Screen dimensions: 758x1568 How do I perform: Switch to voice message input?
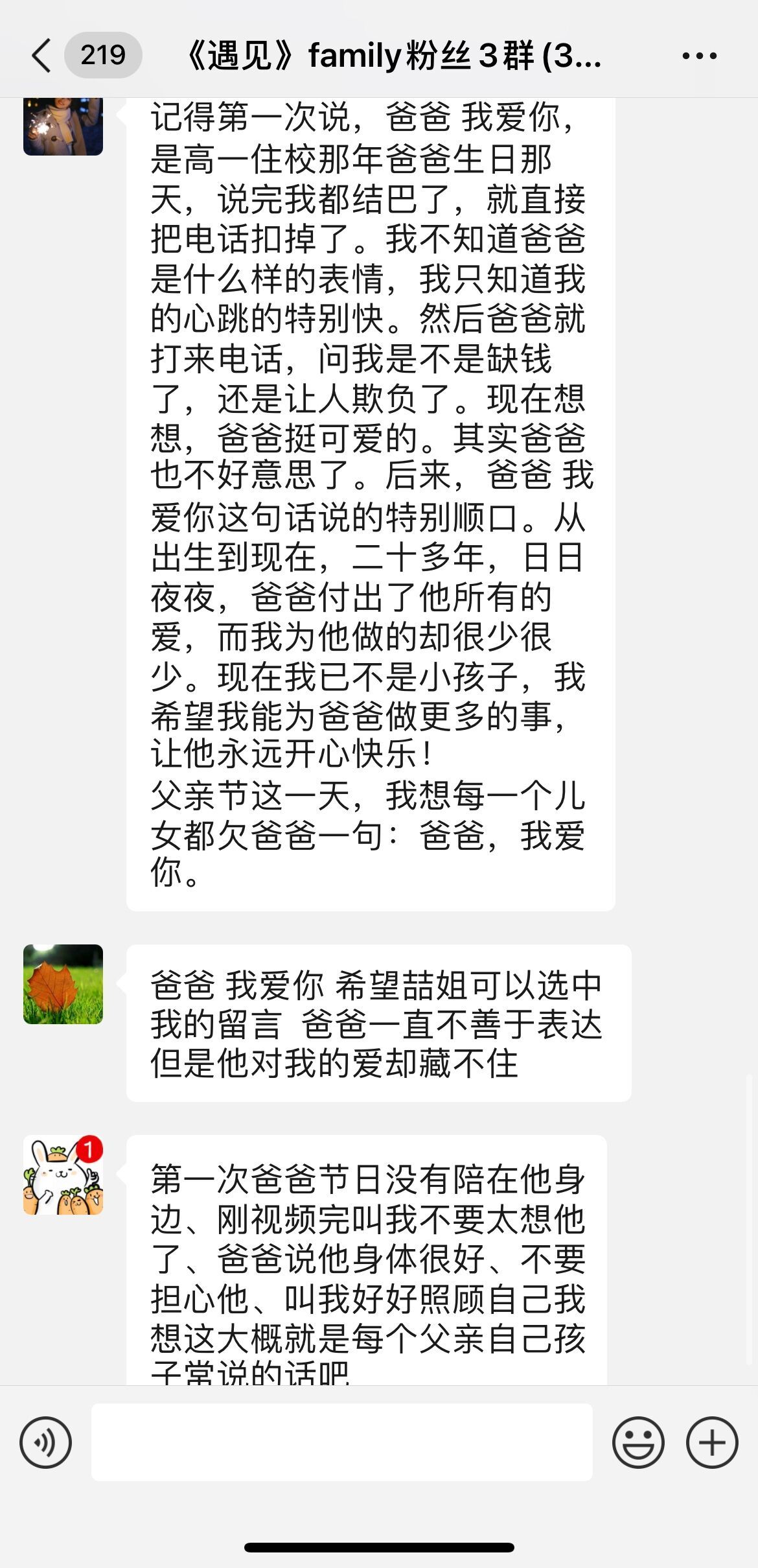coord(45,1442)
